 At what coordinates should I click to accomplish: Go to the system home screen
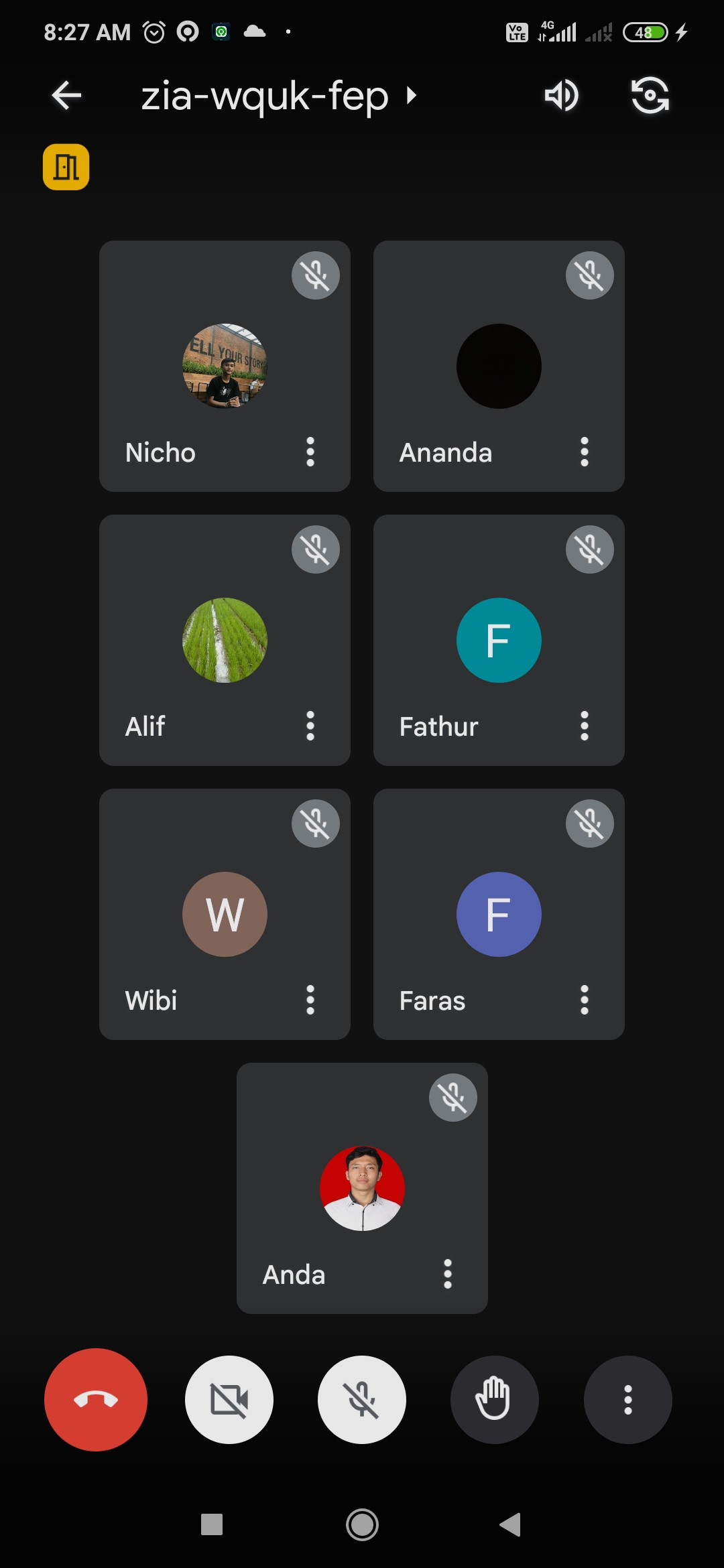pyautogui.click(x=362, y=1524)
